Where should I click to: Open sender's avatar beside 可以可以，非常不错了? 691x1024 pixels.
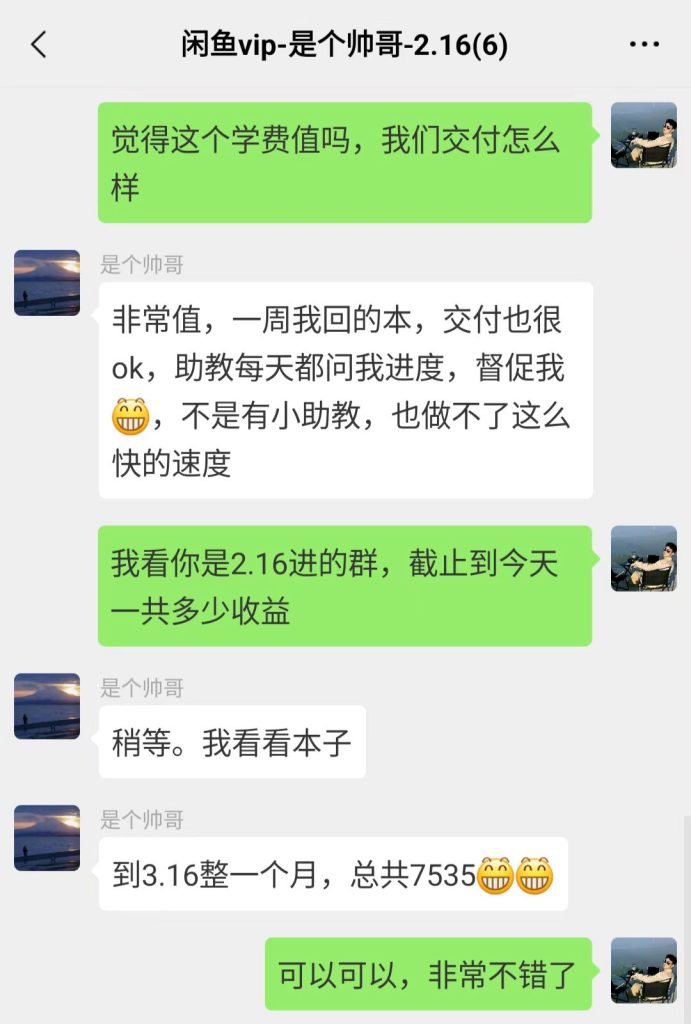(644, 970)
